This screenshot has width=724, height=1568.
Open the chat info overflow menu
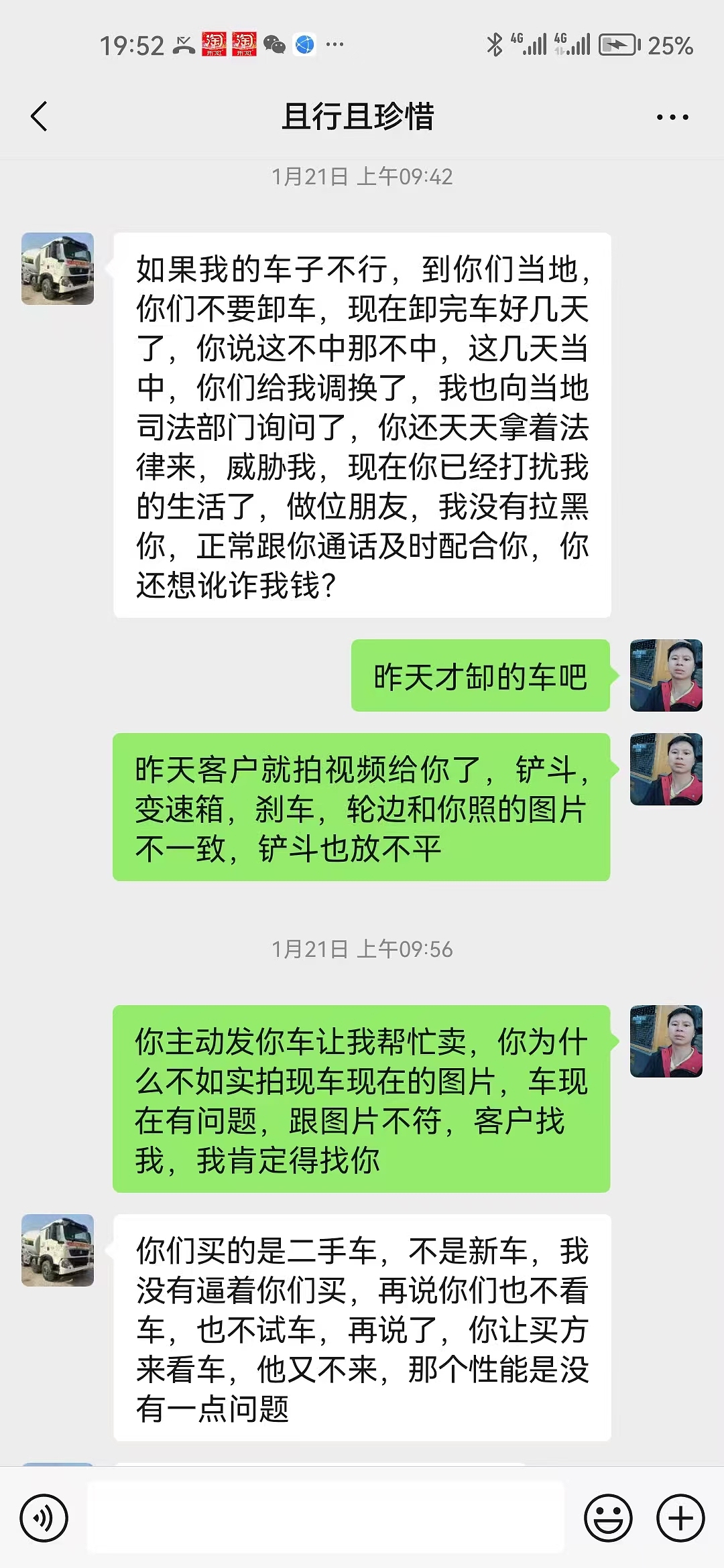pos(672,117)
